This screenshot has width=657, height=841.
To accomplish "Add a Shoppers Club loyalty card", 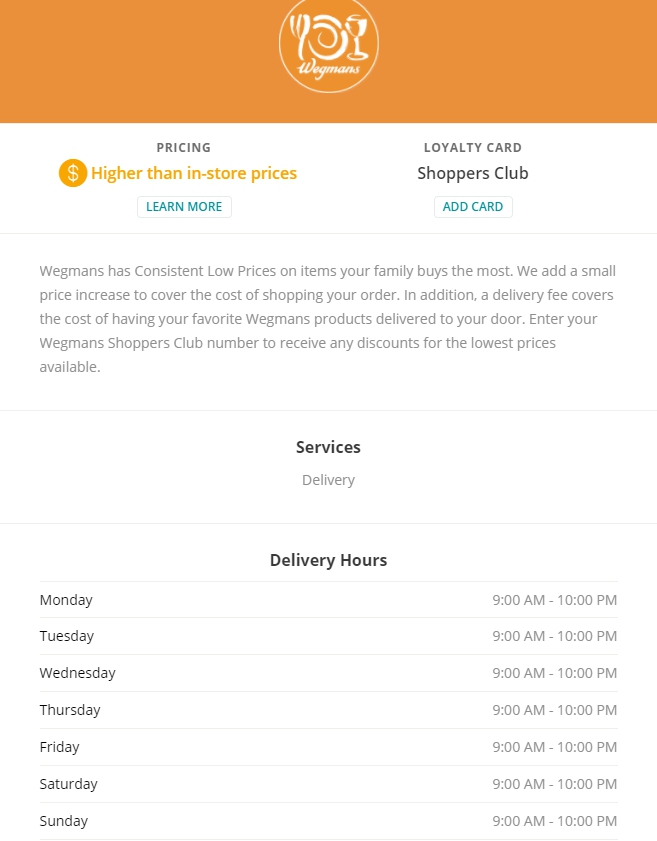I will [x=473, y=207].
